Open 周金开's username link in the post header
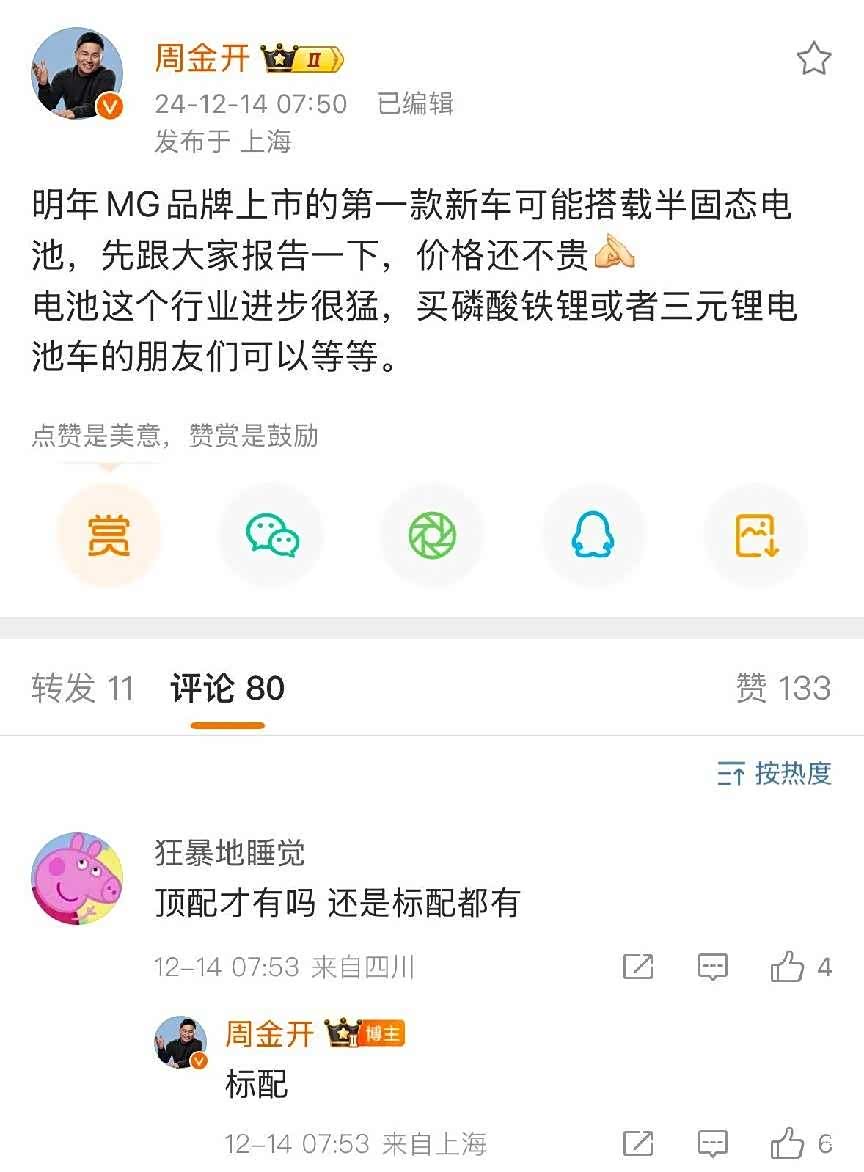The image size is (864, 1172). (x=202, y=59)
